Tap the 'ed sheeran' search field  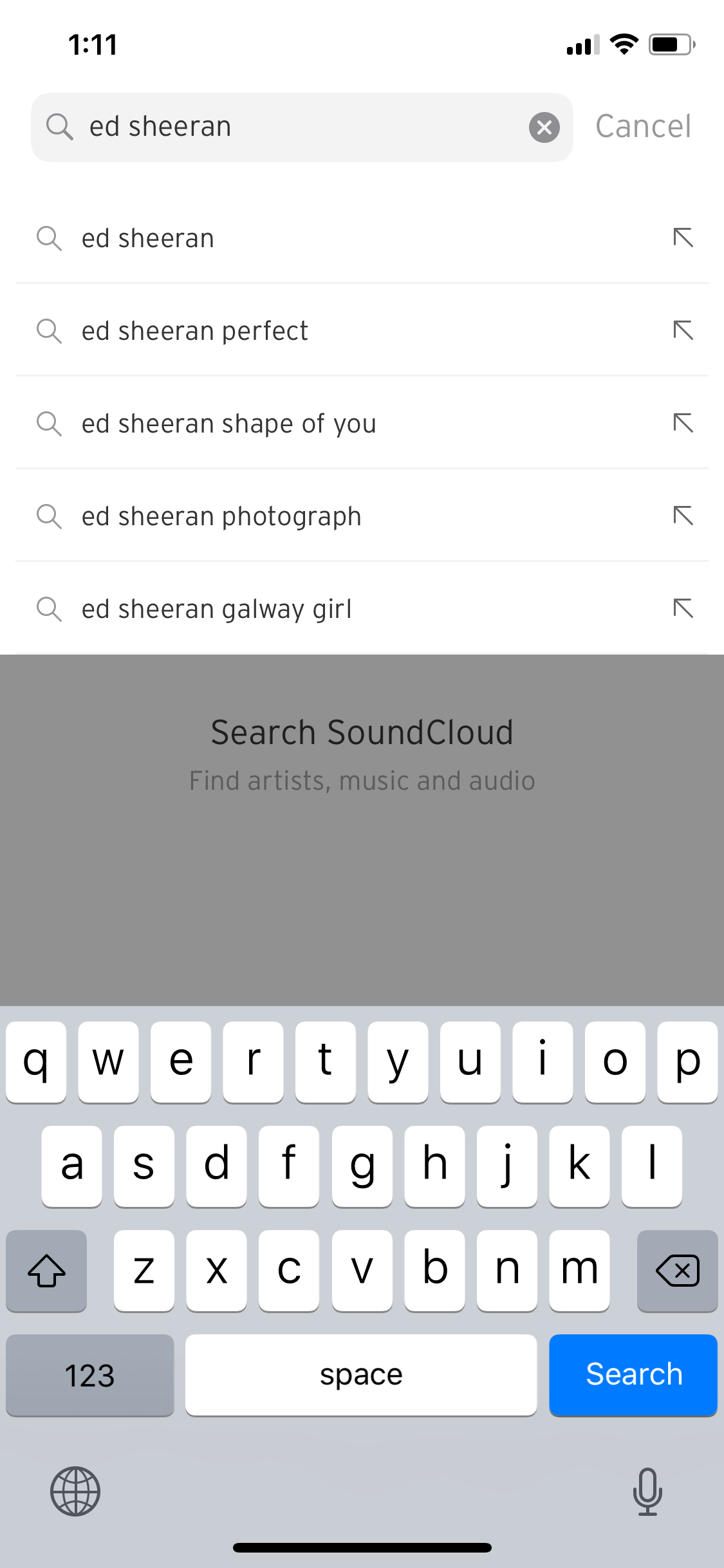pos(302,127)
